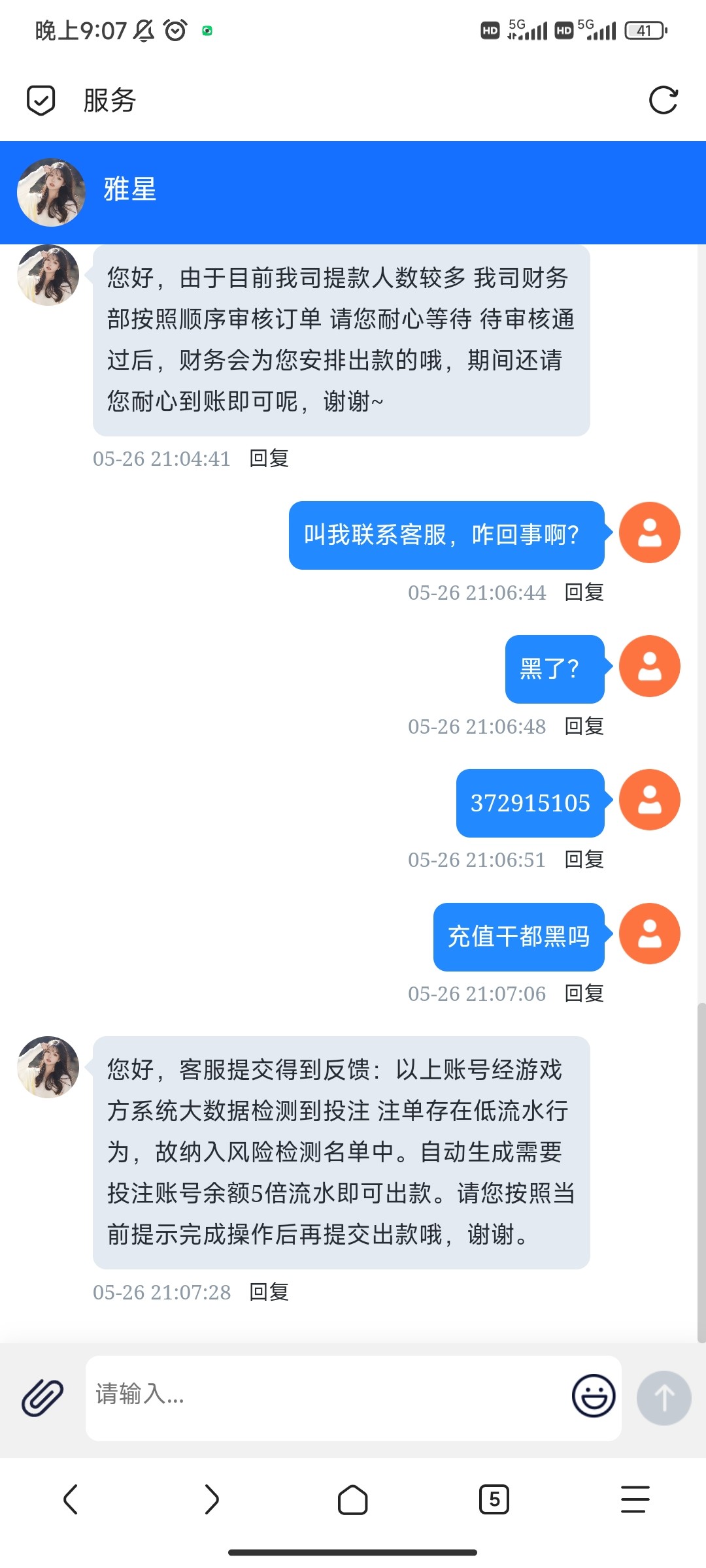
Task: Go back in the browser
Action: [x=71, y=1499]
